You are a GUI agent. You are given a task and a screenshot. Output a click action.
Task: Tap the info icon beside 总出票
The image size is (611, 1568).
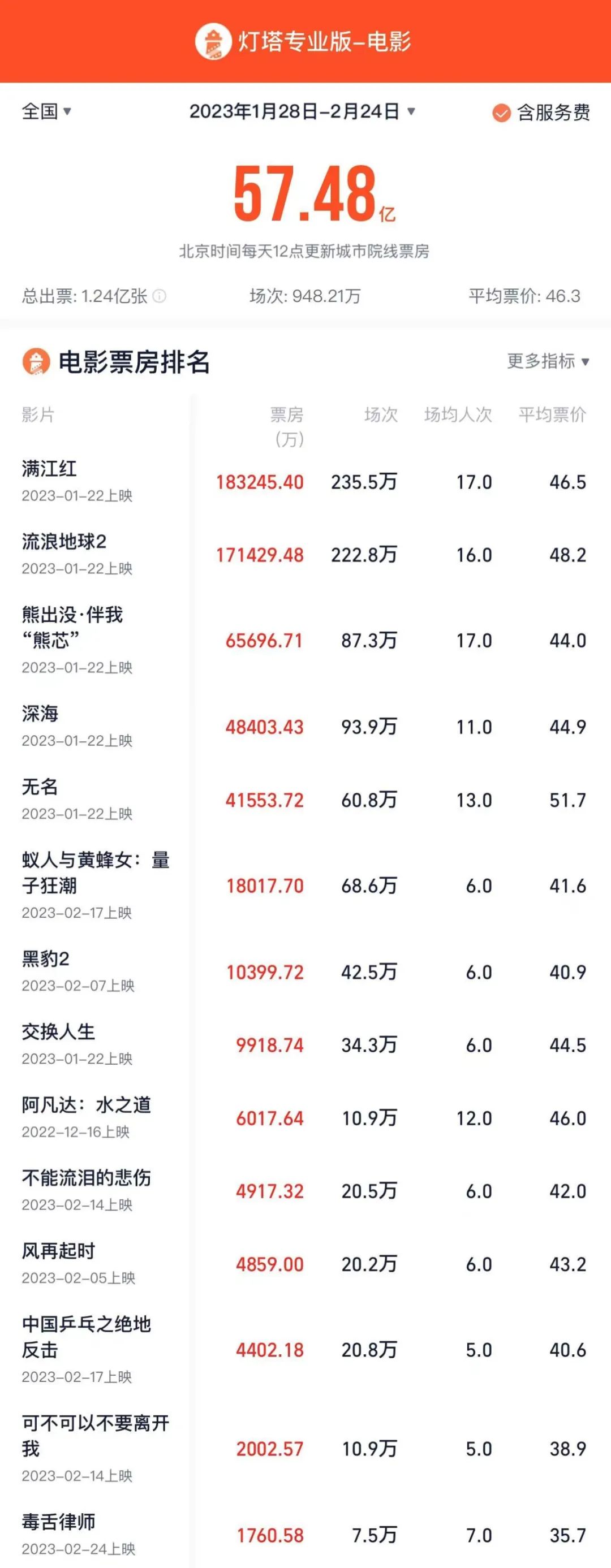160,296
